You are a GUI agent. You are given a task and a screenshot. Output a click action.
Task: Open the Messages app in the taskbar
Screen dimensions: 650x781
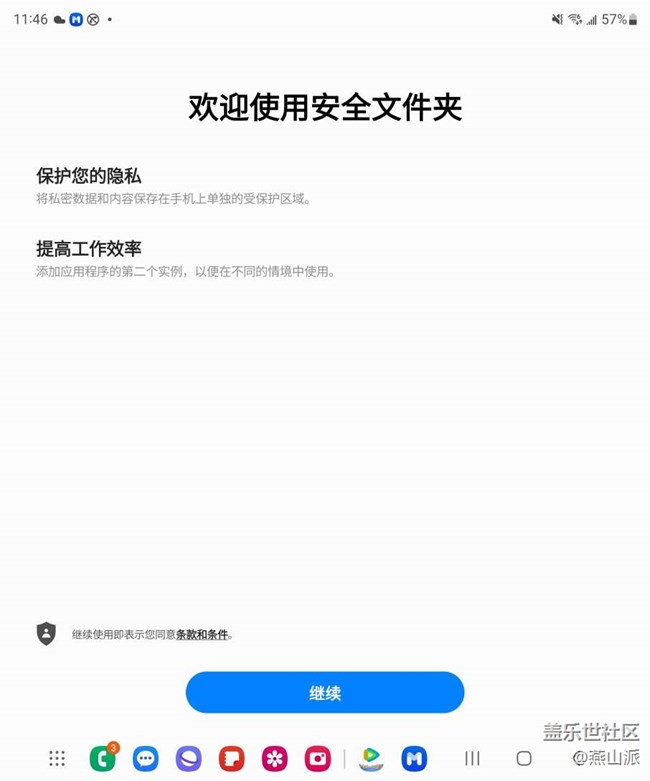146,758
